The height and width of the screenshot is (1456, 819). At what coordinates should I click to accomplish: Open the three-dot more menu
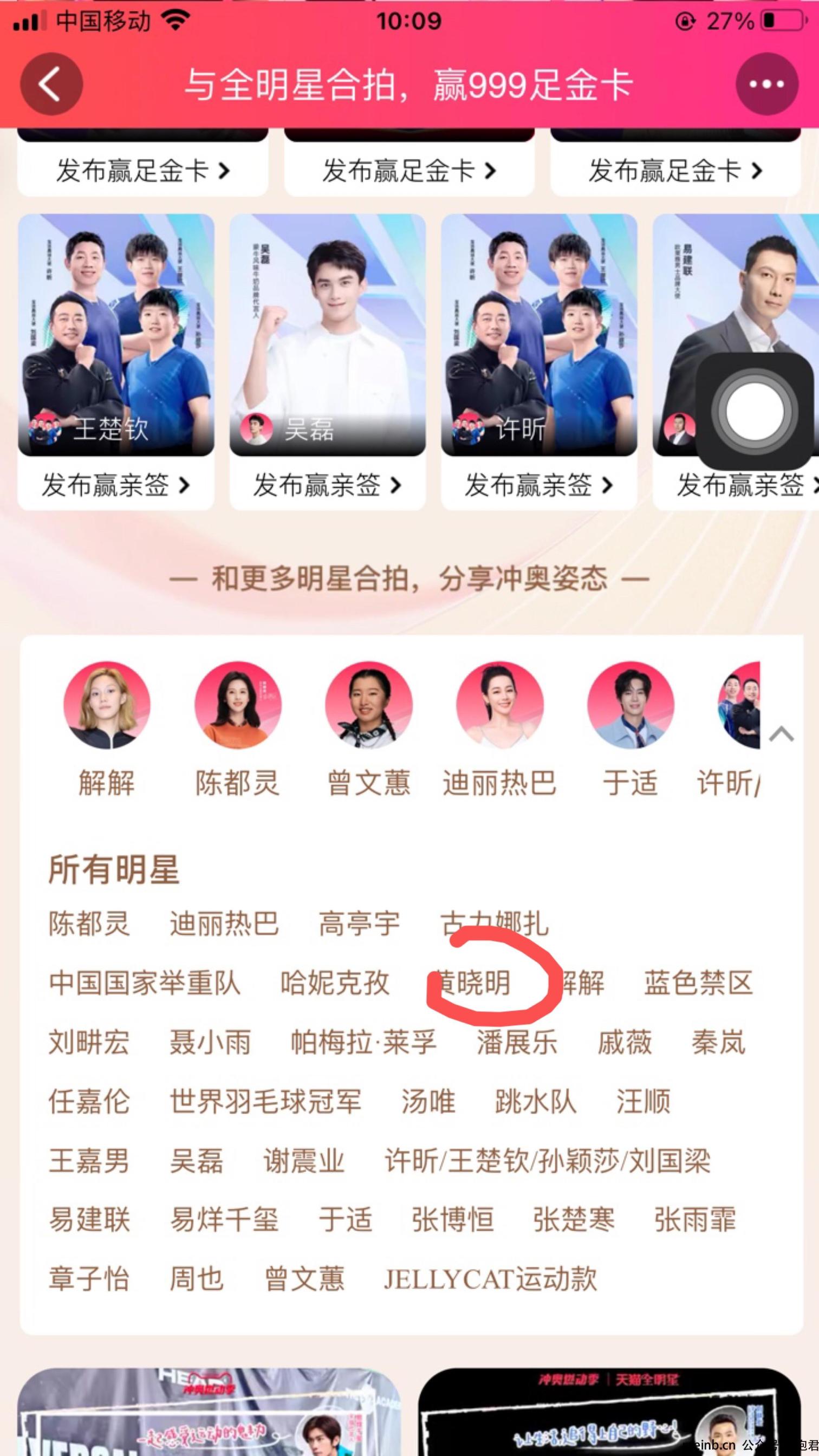766,84
